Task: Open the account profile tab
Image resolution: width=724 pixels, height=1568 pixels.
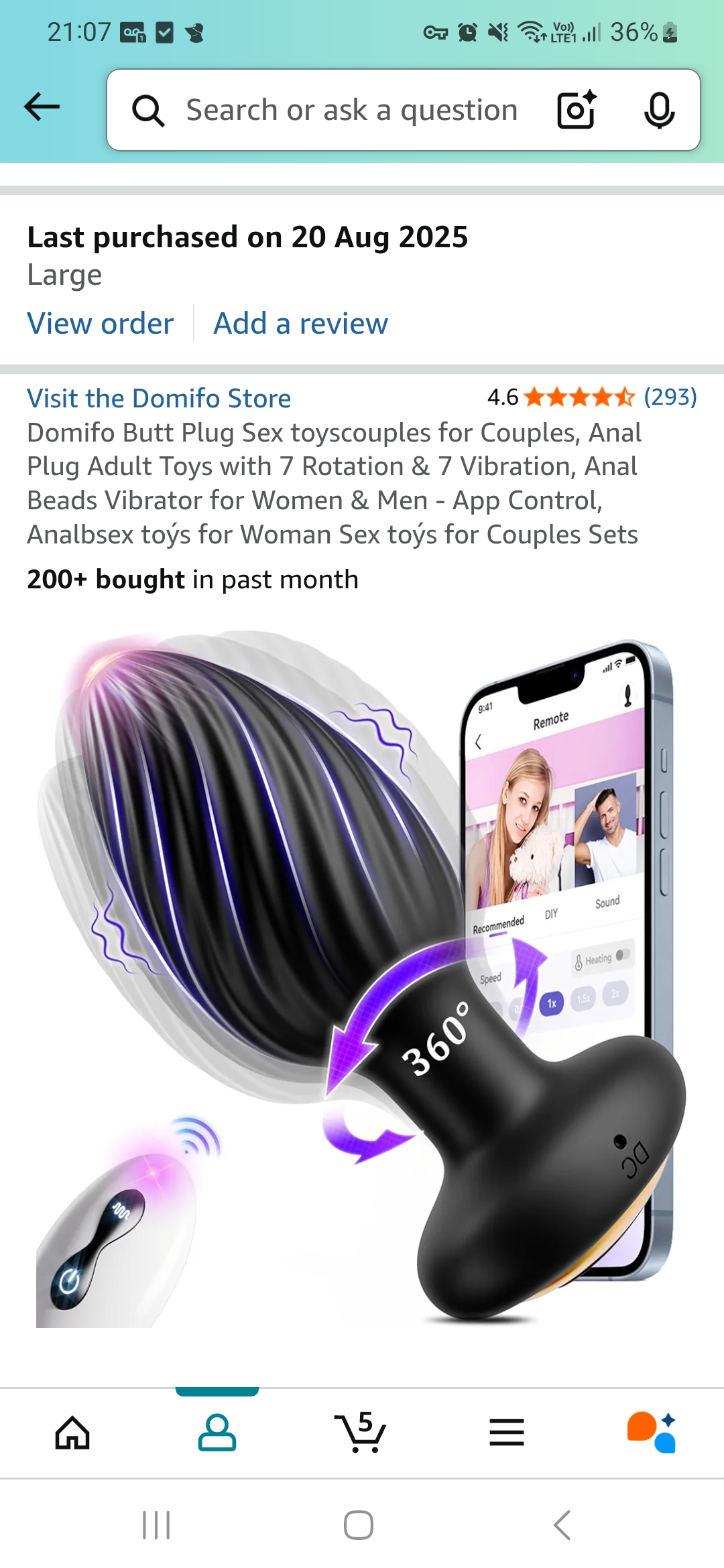Action: [x=217, y=1433]
